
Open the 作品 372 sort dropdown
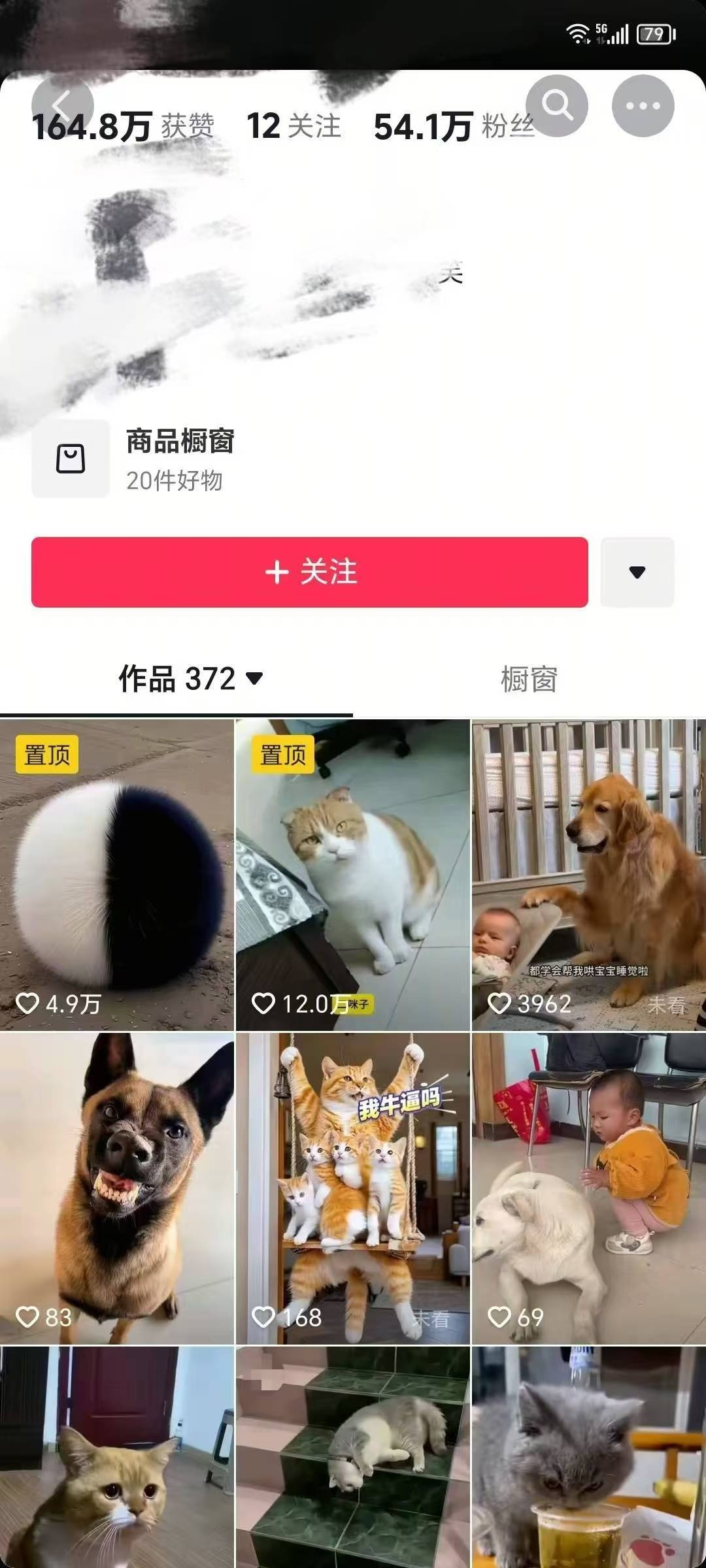point(191,679)
